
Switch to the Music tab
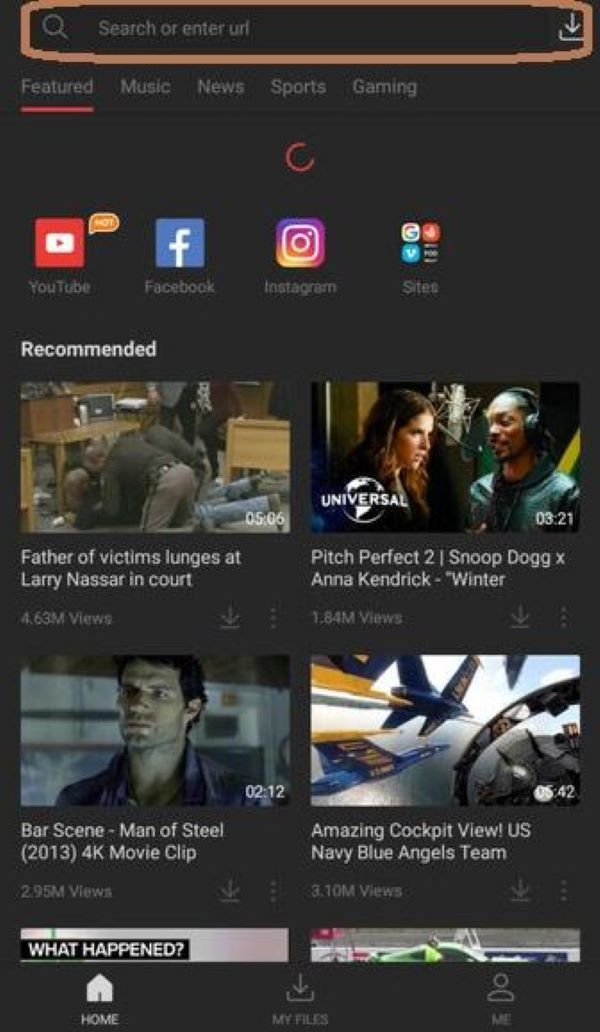[145, 87]
